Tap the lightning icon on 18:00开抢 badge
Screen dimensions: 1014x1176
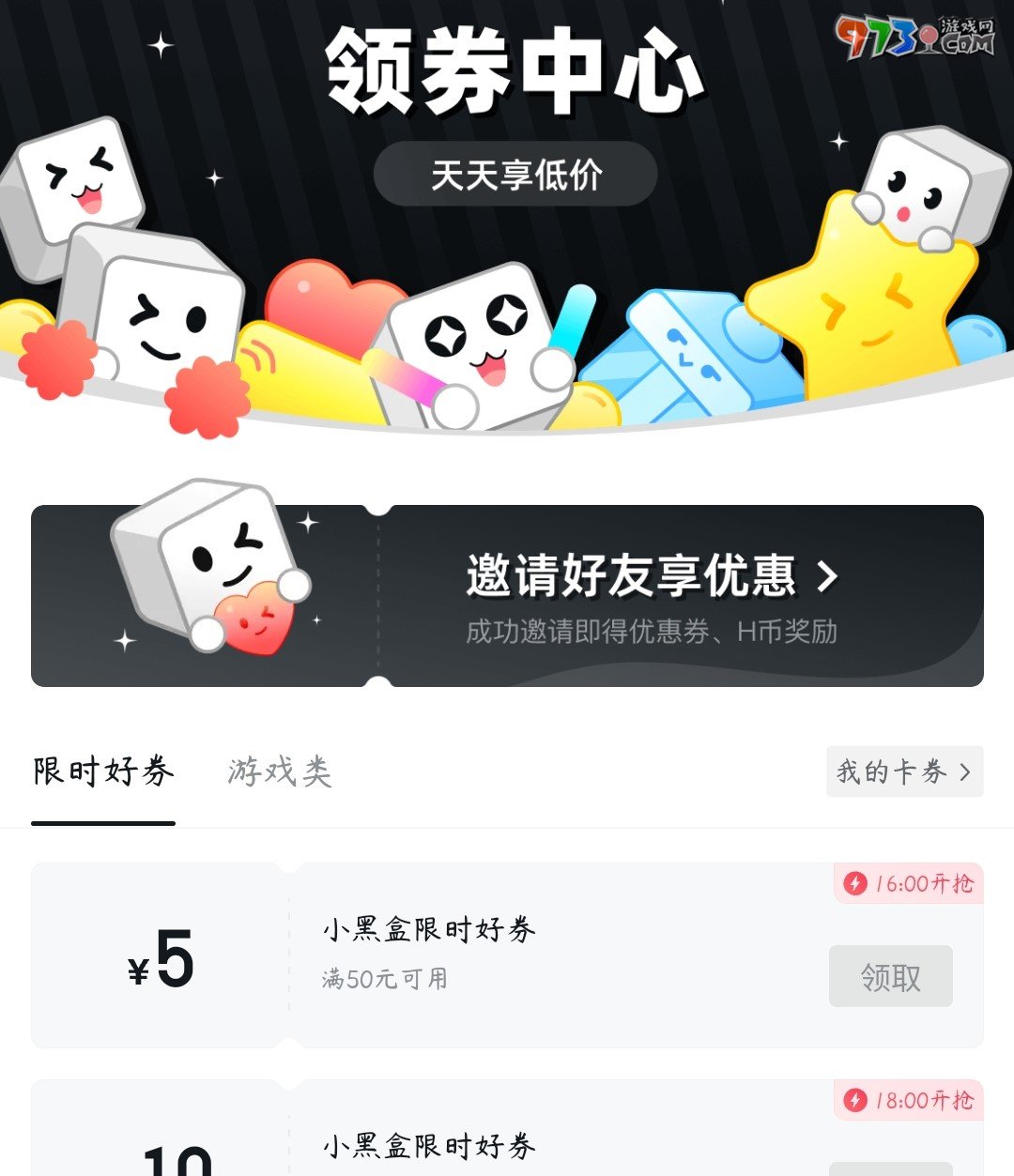click(x=858, y=1102)
